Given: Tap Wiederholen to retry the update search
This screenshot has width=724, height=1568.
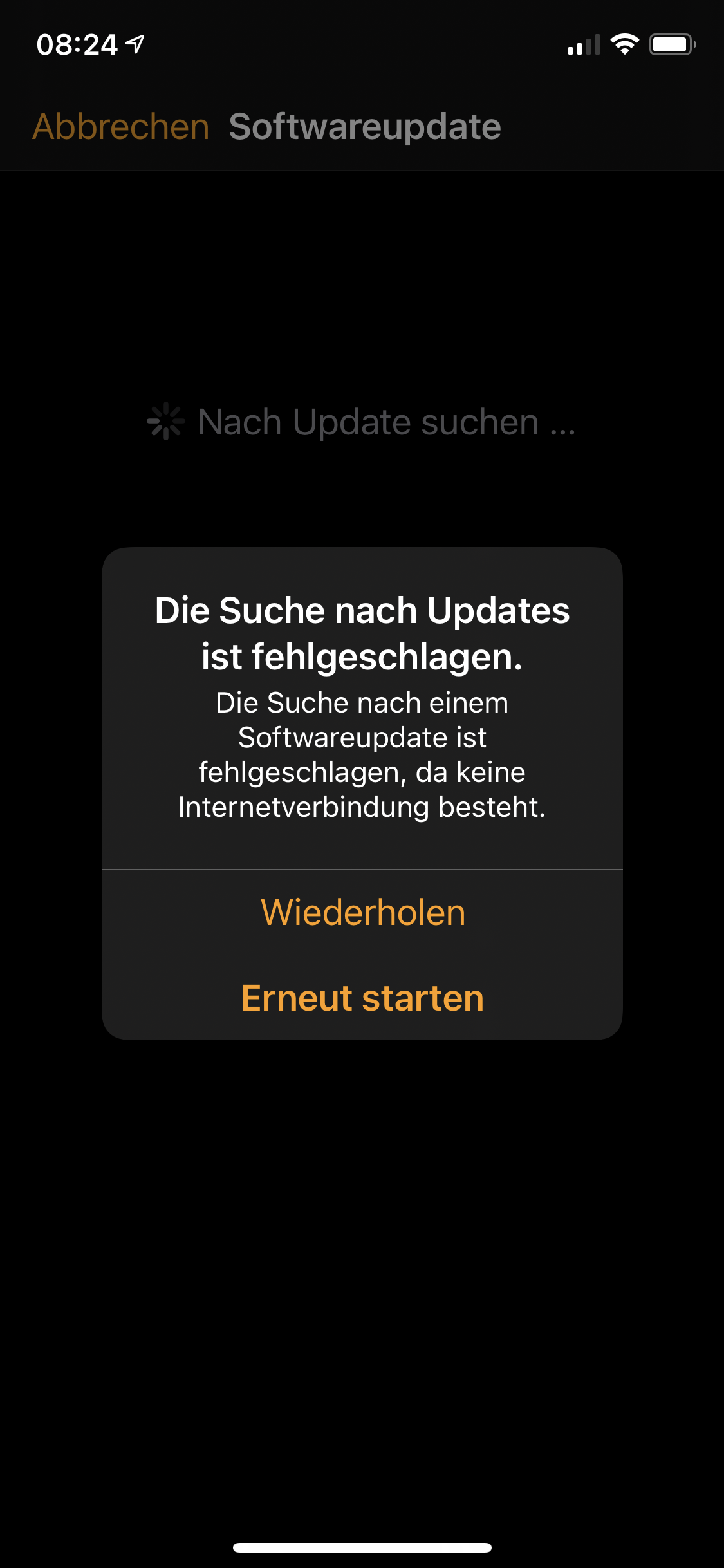Looking at the screenshot, I should pyautogui.click(x=362, y=912).
